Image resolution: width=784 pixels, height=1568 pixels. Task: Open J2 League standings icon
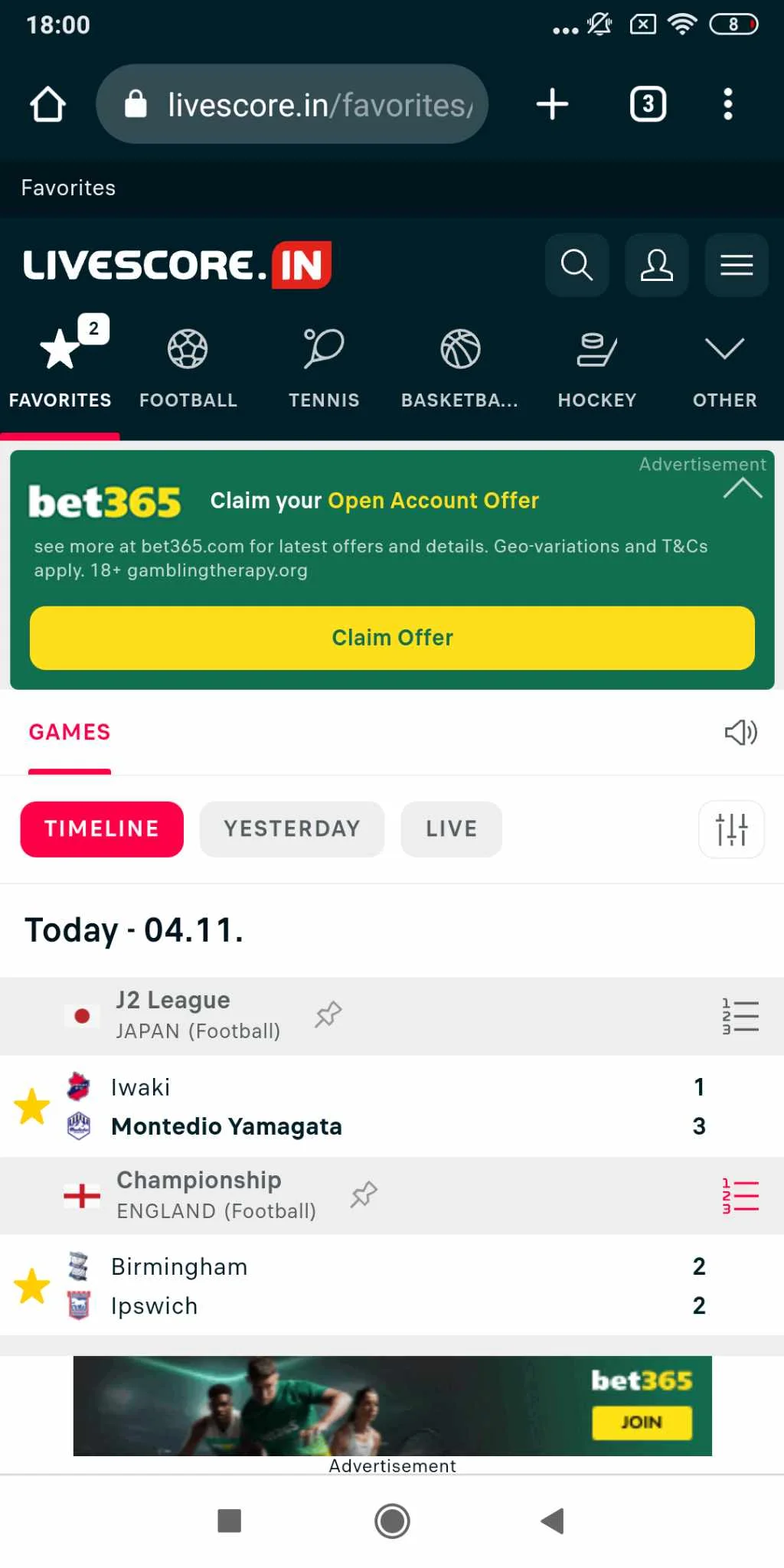739,1014
